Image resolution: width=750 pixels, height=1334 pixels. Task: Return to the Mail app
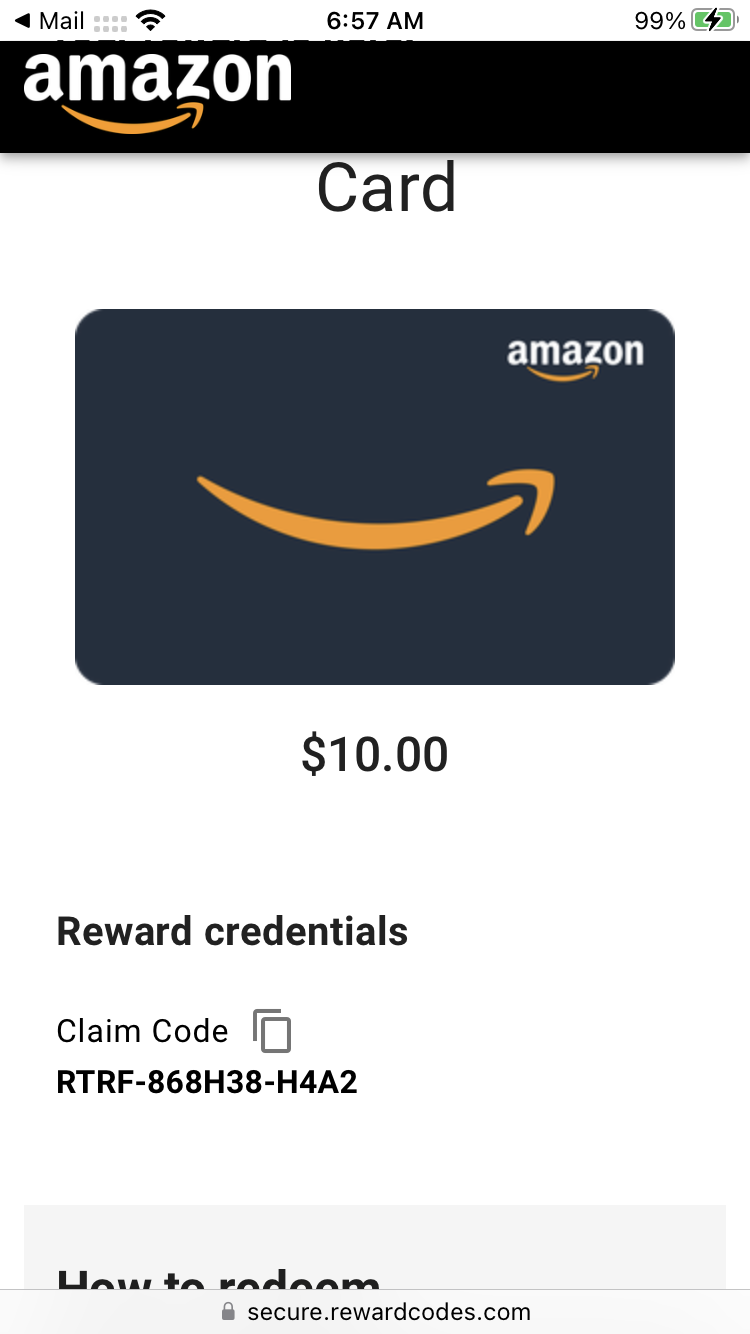click(49, 20)
